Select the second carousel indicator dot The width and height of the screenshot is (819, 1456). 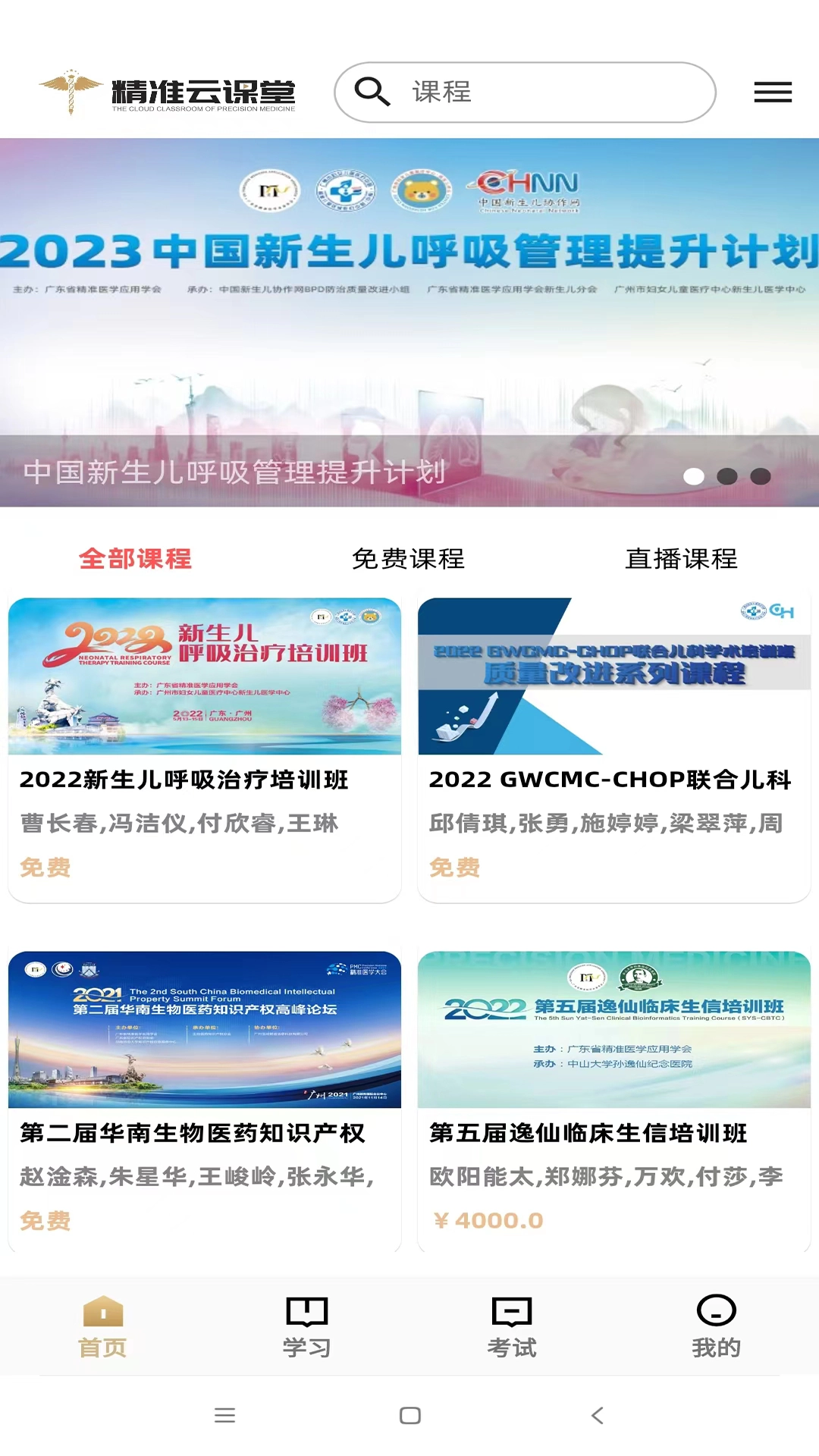point(727,476)
